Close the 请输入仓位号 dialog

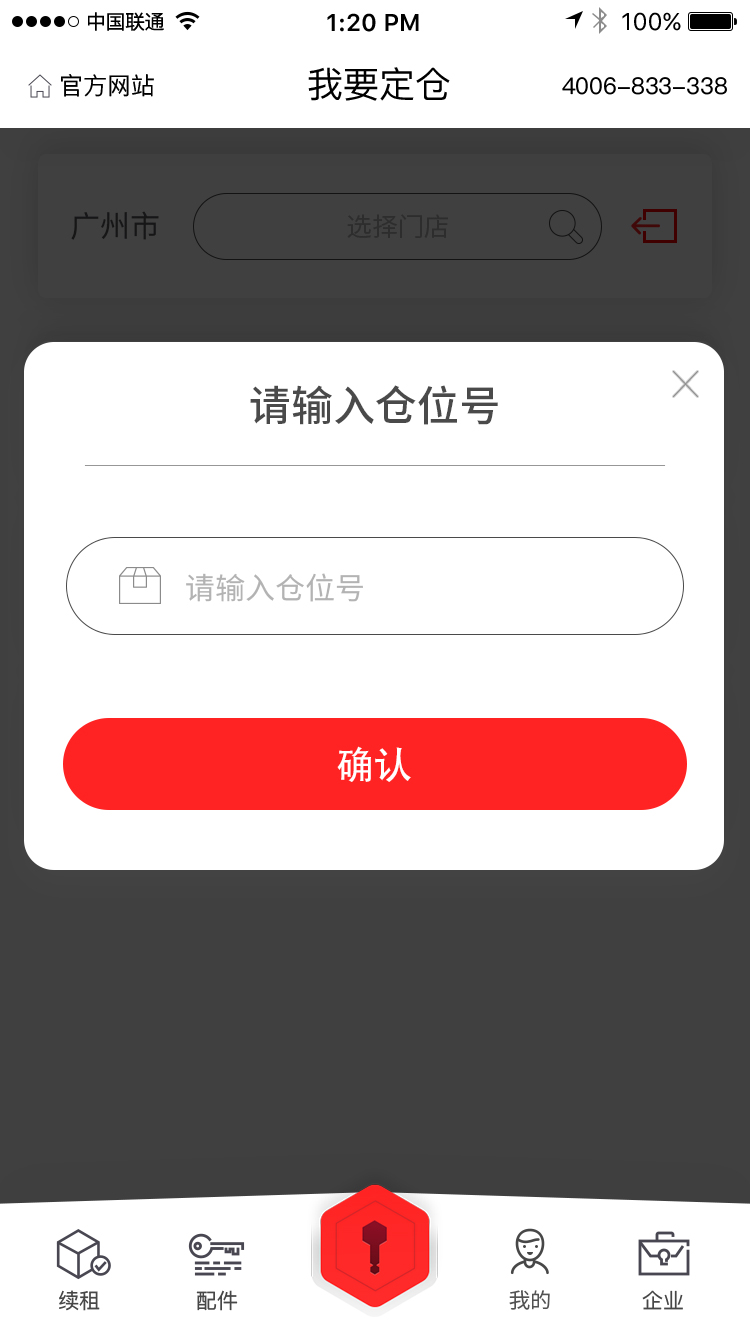(685, 384)
